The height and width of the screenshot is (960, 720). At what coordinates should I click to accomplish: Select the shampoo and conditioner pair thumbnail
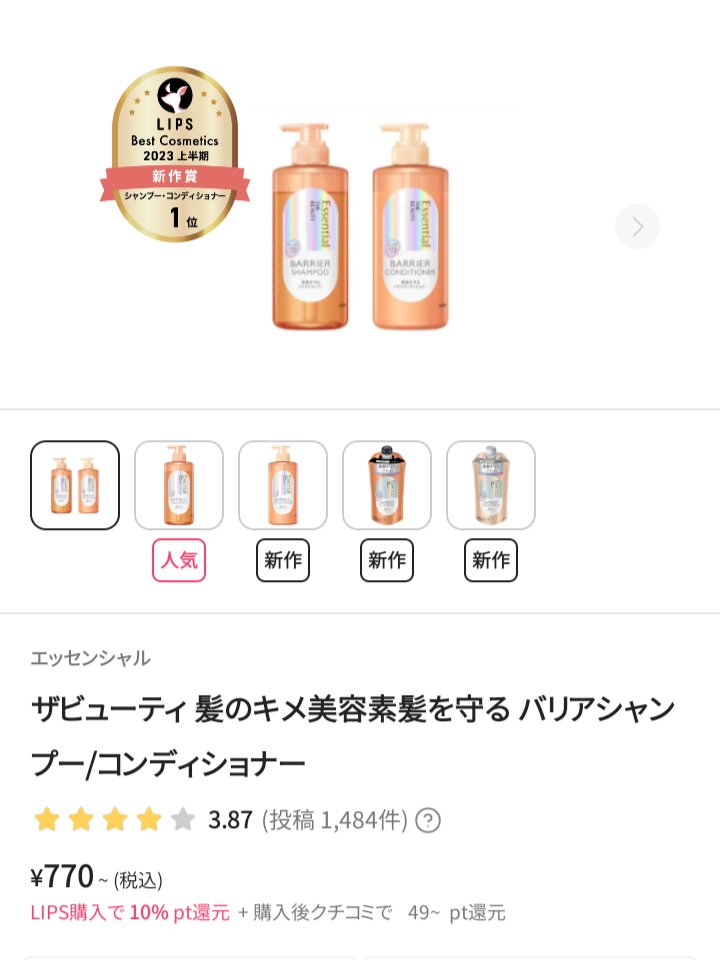75,485
